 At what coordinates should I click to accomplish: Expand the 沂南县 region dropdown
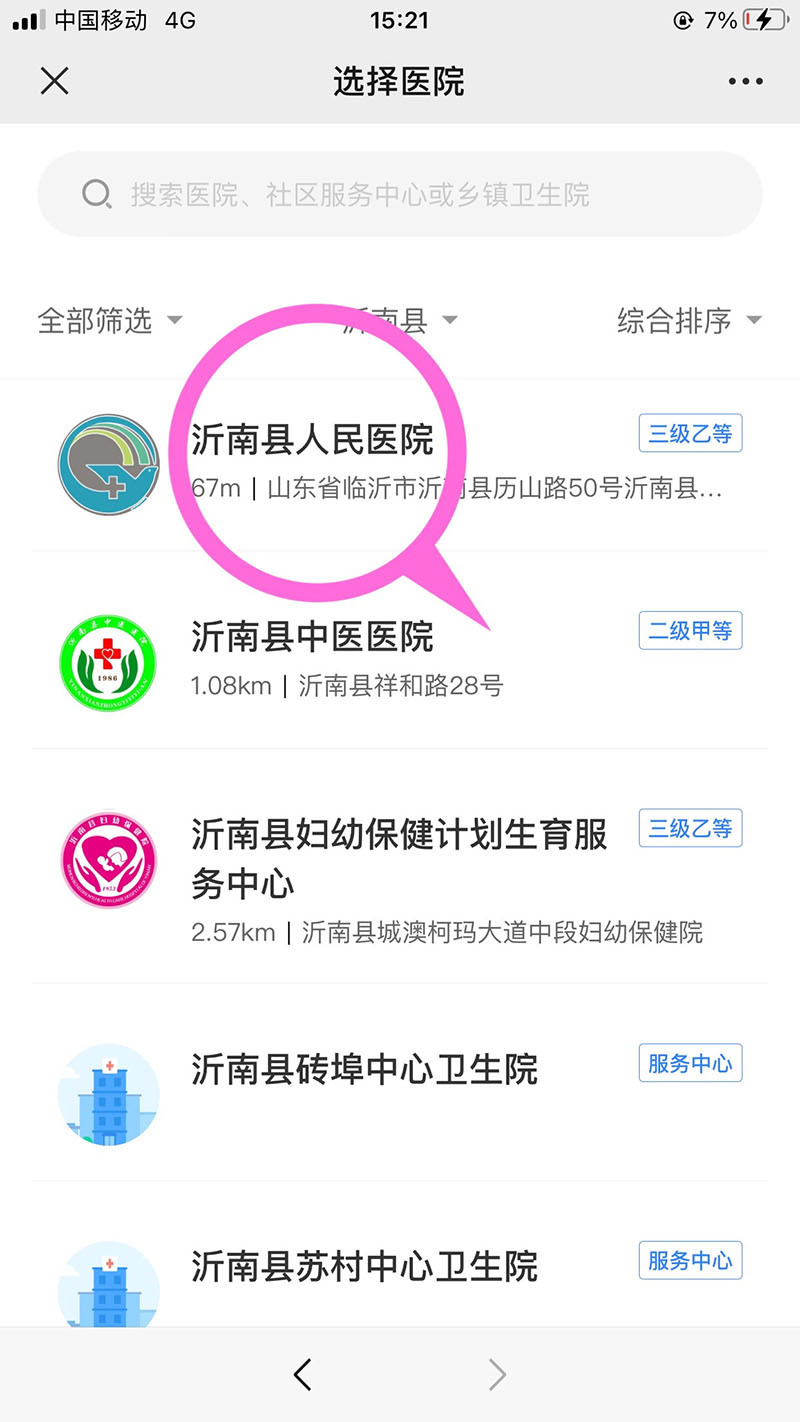click(400, 321)
